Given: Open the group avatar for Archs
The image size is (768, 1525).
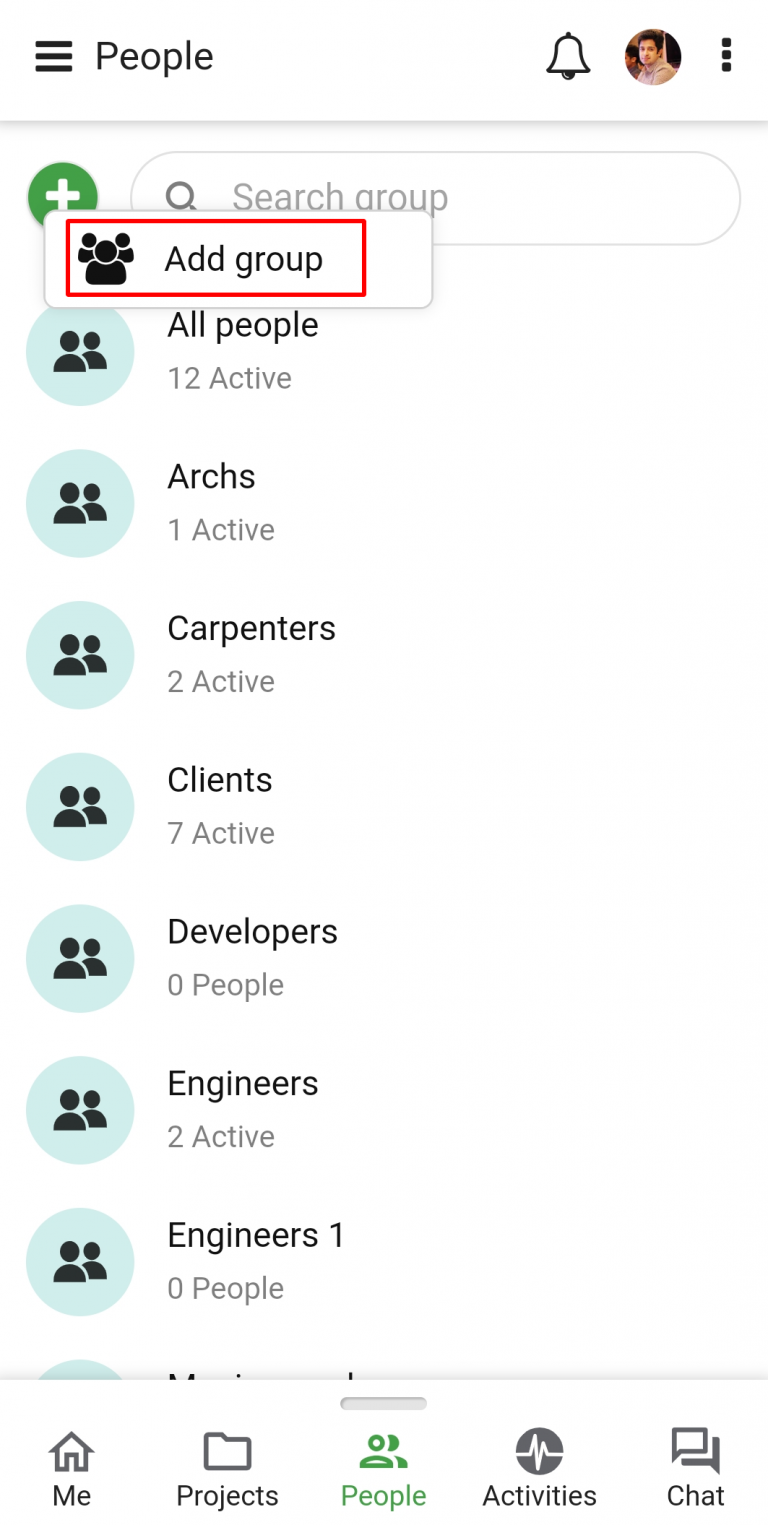Looking at the screenshot, I should 80,503.
